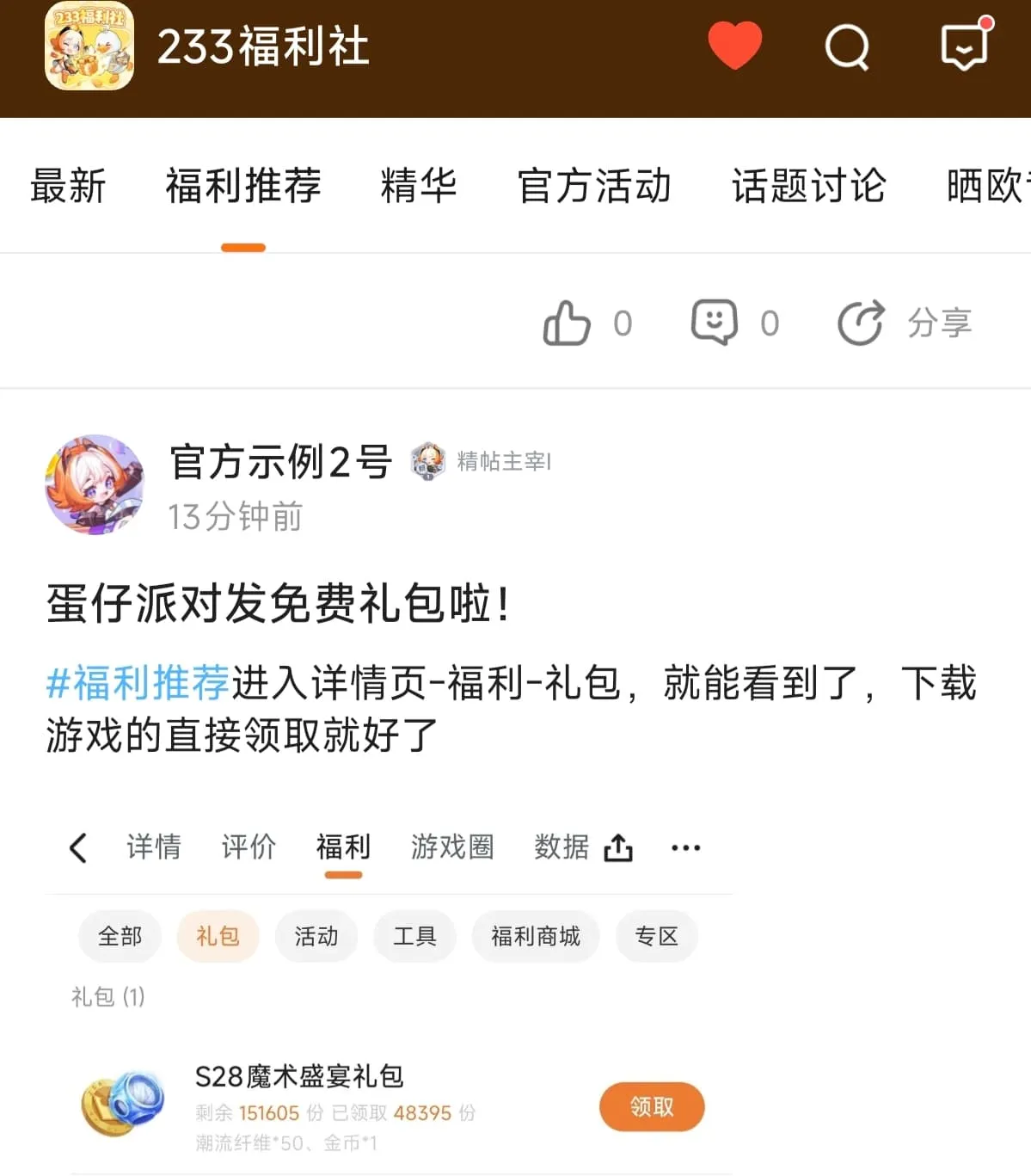Tap the red heart follow icon

pos(734,46)
